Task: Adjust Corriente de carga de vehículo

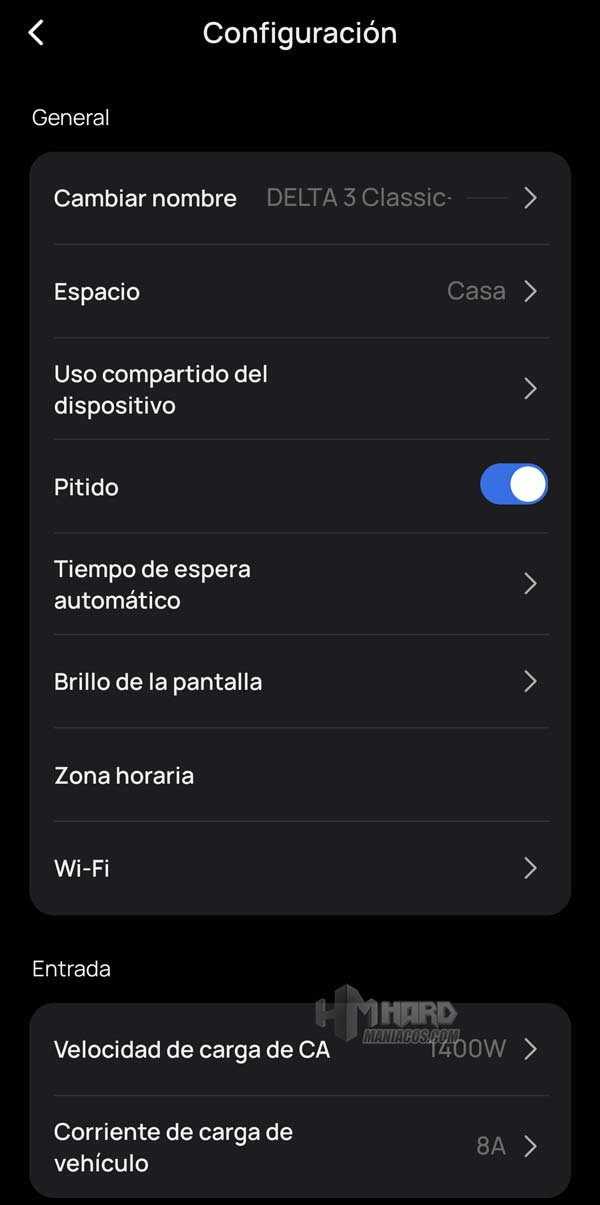Action: [300, 1147]
